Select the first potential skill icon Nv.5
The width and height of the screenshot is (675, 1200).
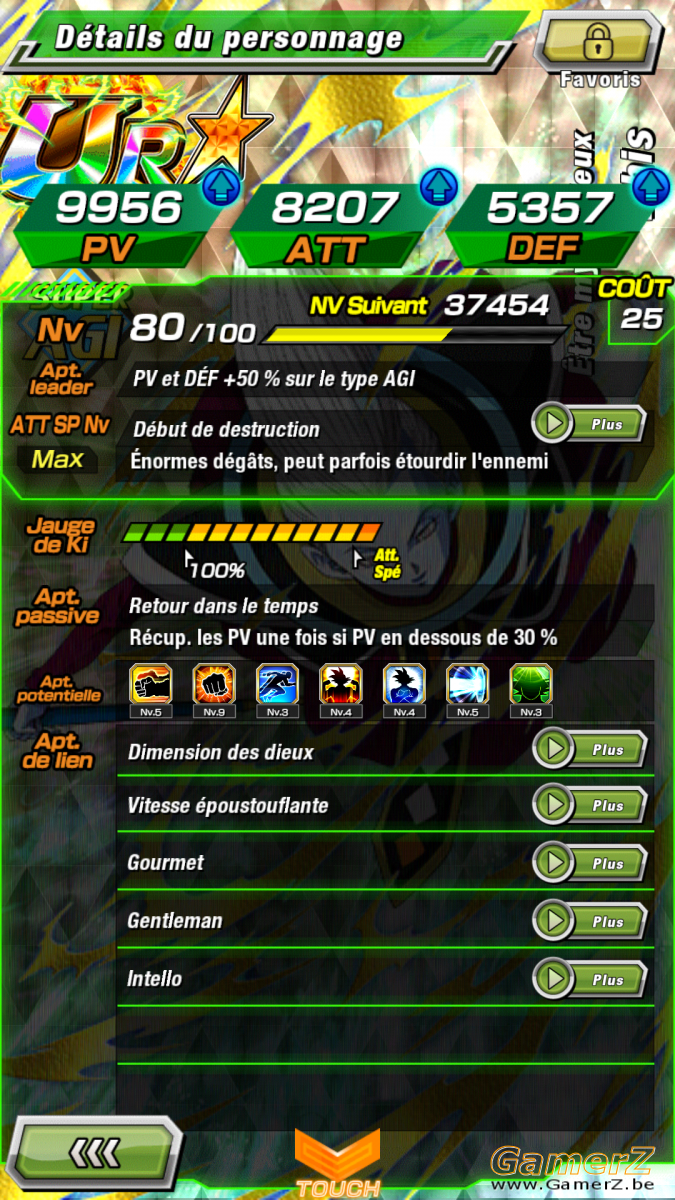point(151,691)
